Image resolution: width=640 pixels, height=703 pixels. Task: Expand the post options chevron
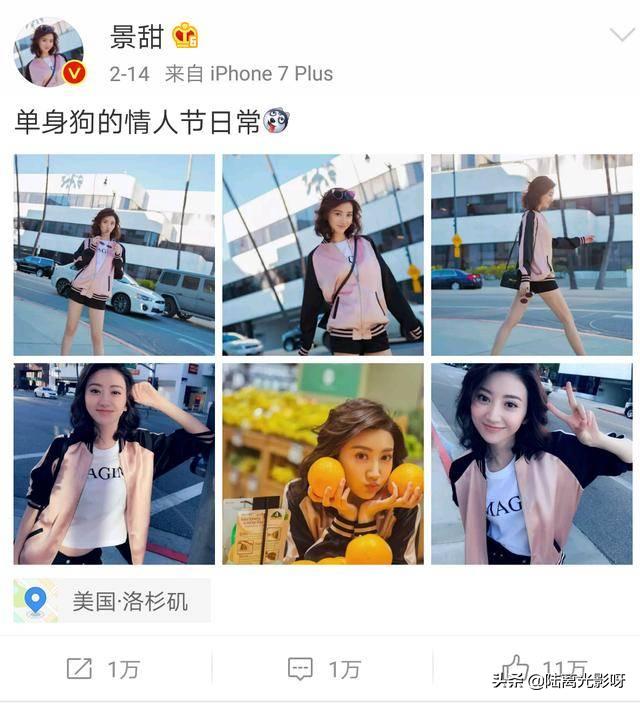[x=620, y=36]
